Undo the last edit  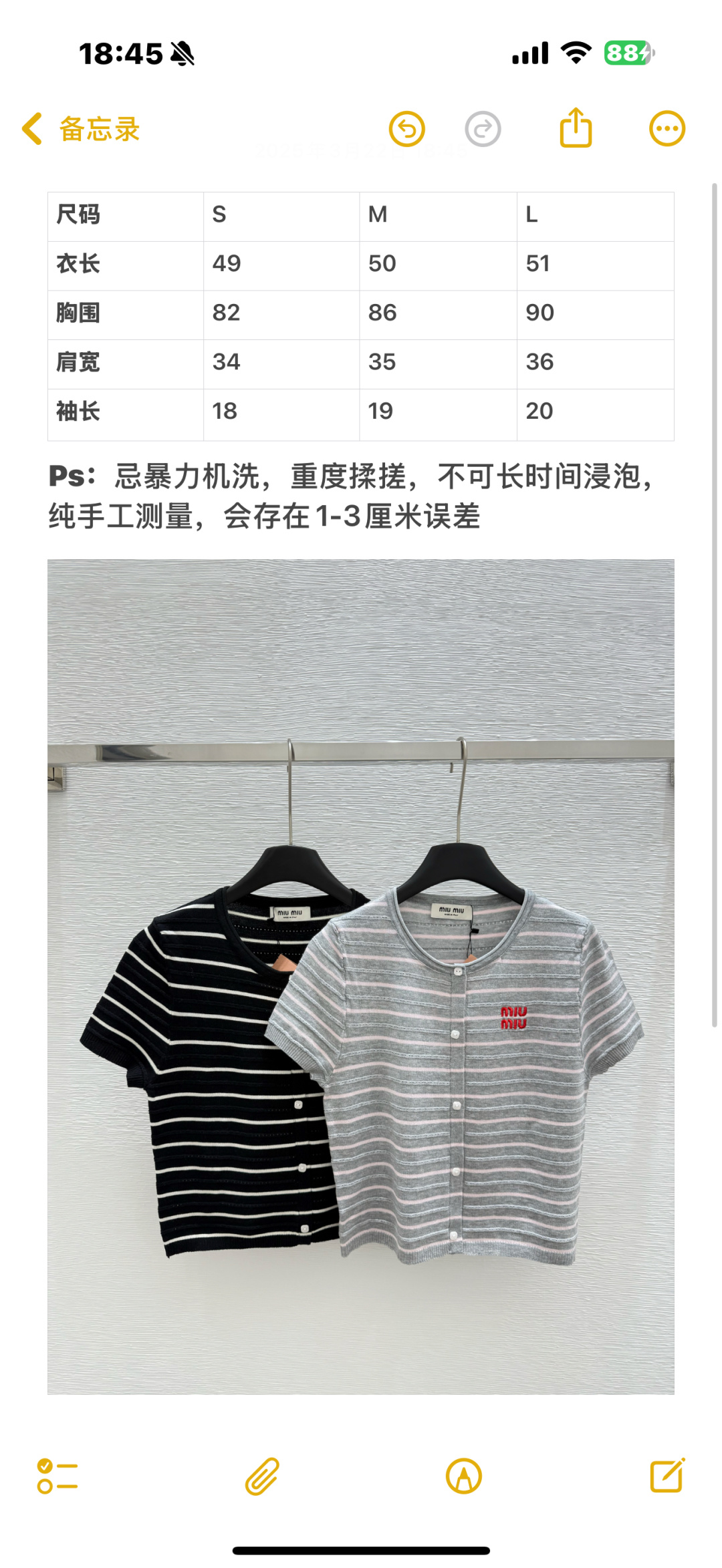[407, 128]
